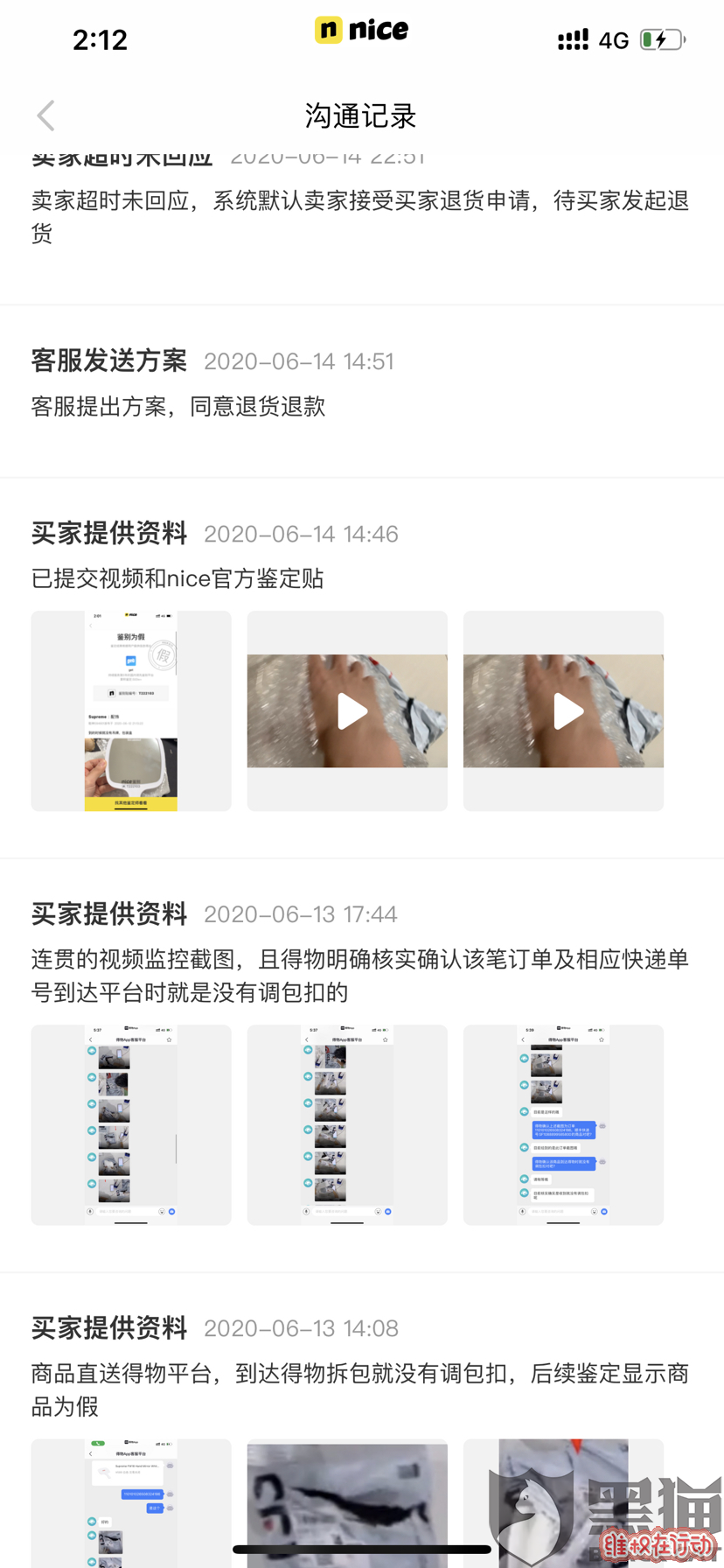724x1568 pixels.
Task: Open middle photo from 06-13 14:08
Action: point(347,1501)
